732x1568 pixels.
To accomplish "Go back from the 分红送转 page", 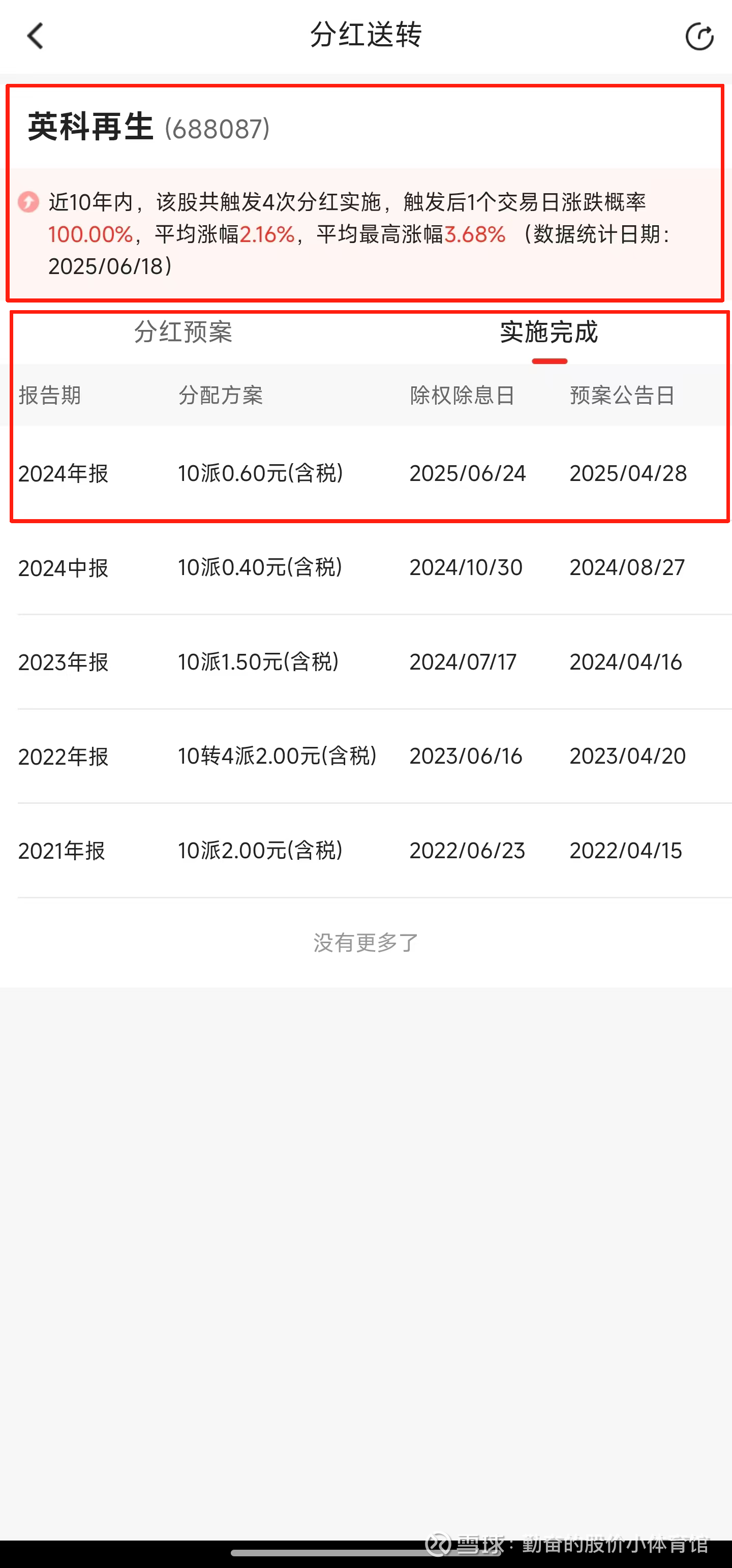I will click(35, 36).
